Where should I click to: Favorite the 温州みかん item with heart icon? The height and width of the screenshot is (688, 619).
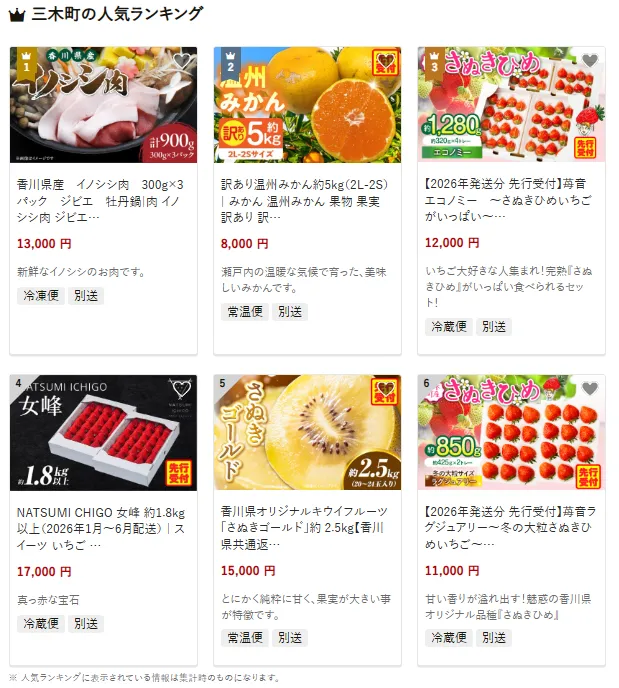pos(385,62)
